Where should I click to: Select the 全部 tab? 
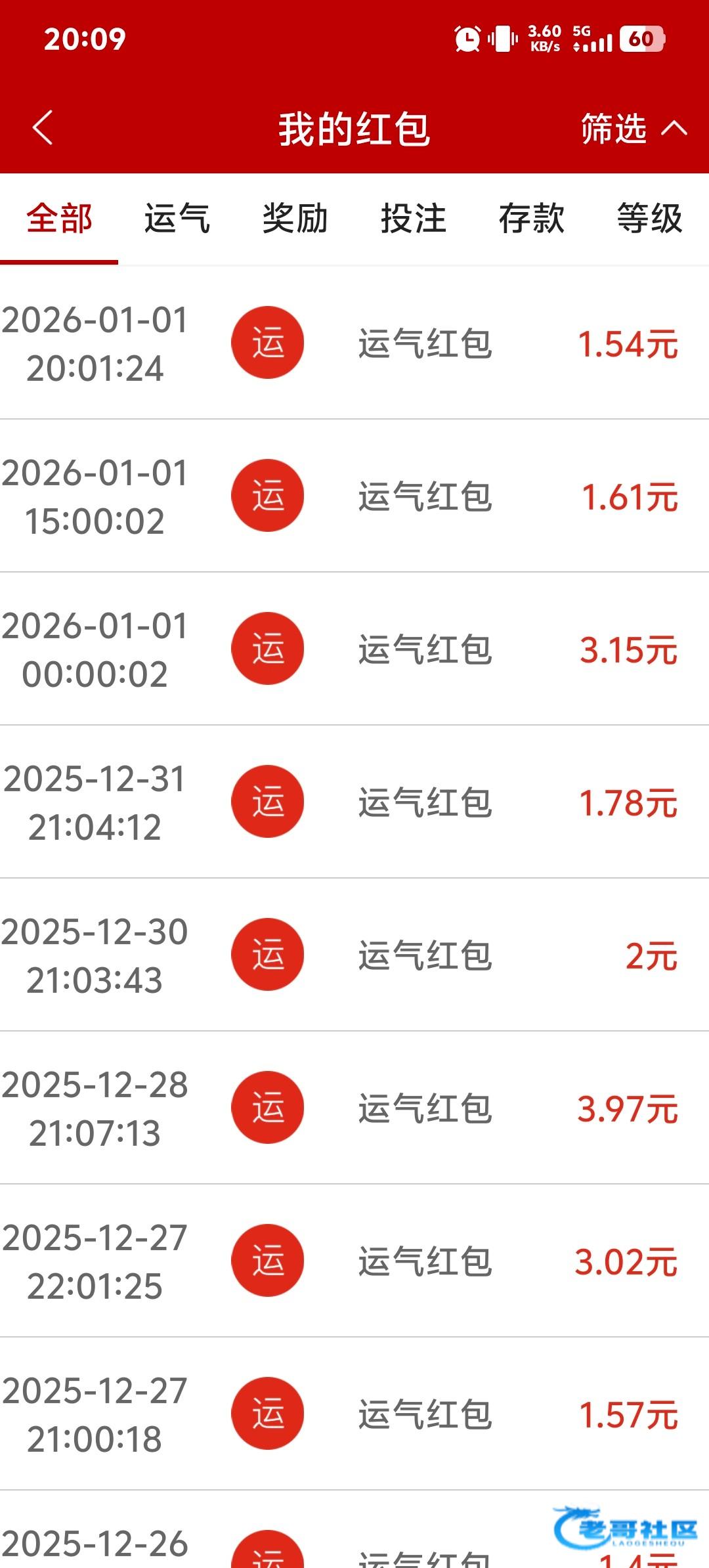(59, 219)
